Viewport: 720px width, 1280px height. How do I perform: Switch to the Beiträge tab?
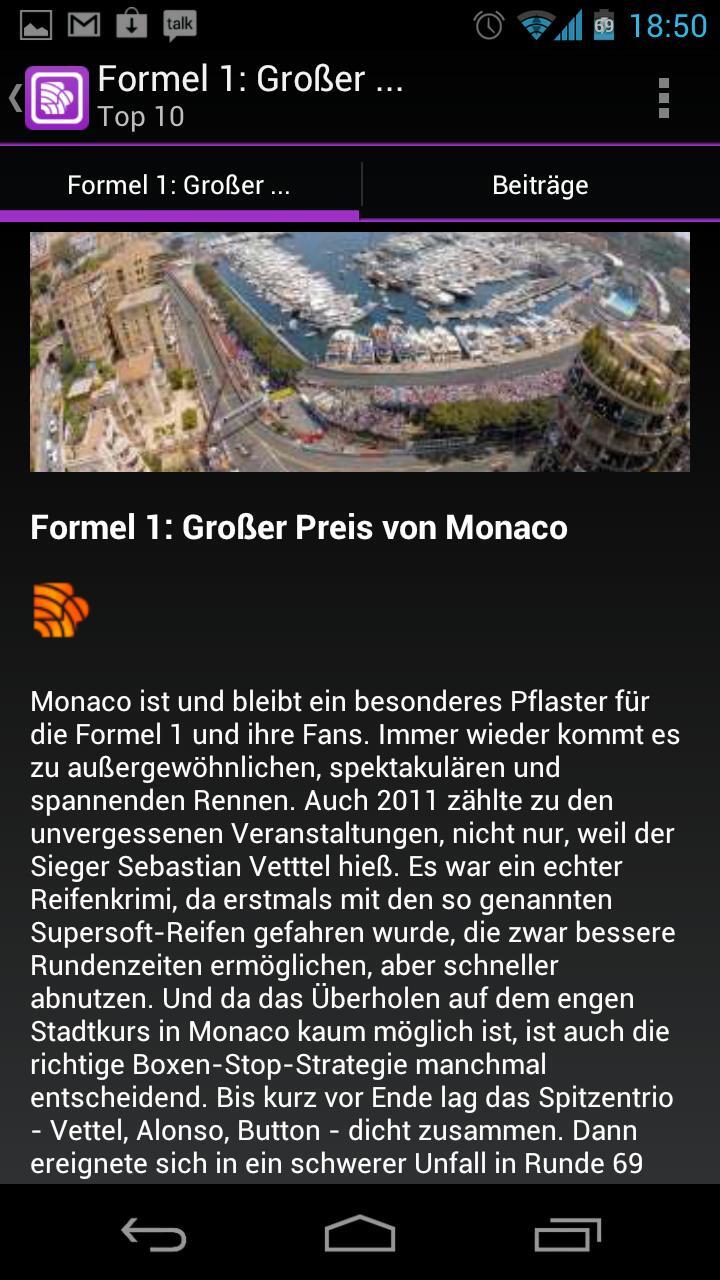pos(540,185)
